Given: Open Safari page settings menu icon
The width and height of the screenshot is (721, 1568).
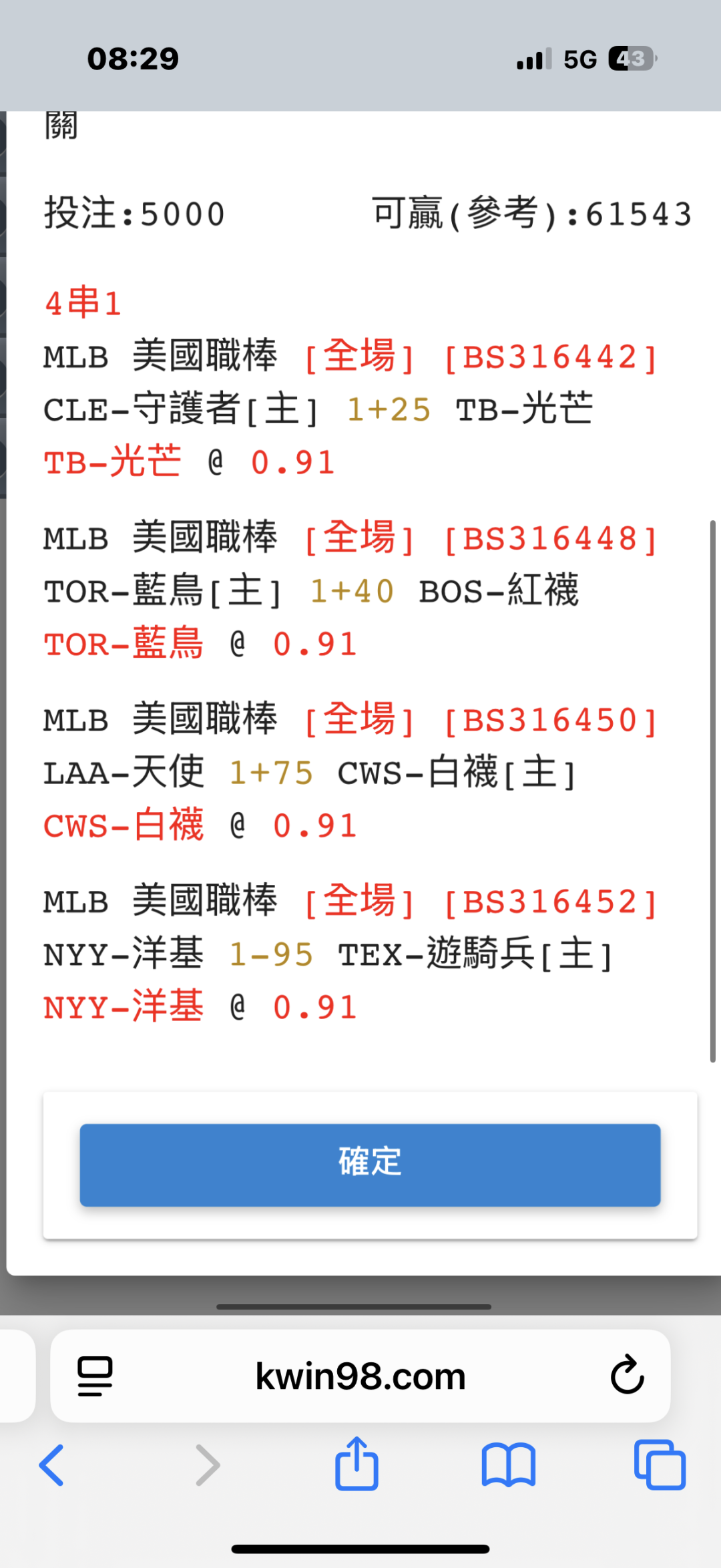Looking at the screenshot, I should [95, 1376].
